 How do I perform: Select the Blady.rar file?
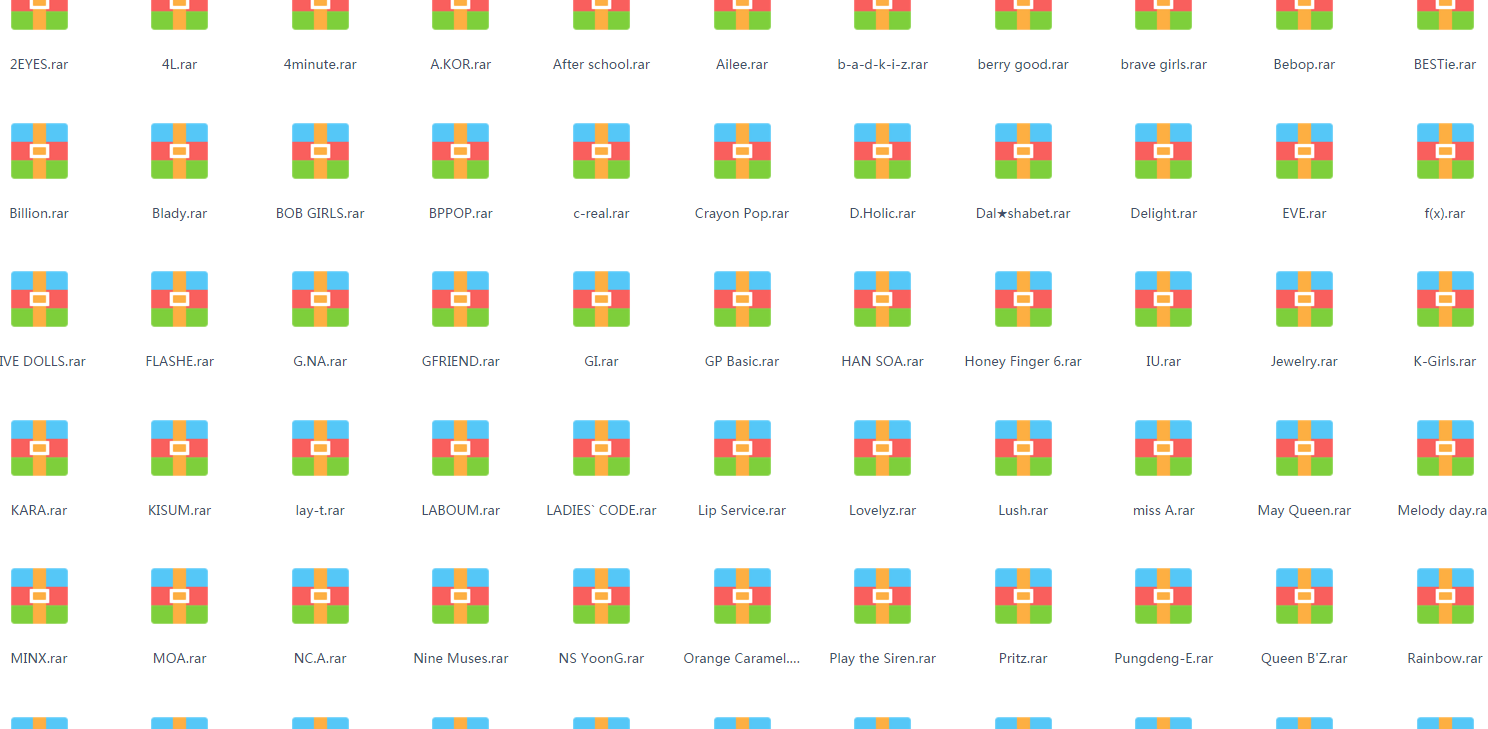(x=180, y=151)
